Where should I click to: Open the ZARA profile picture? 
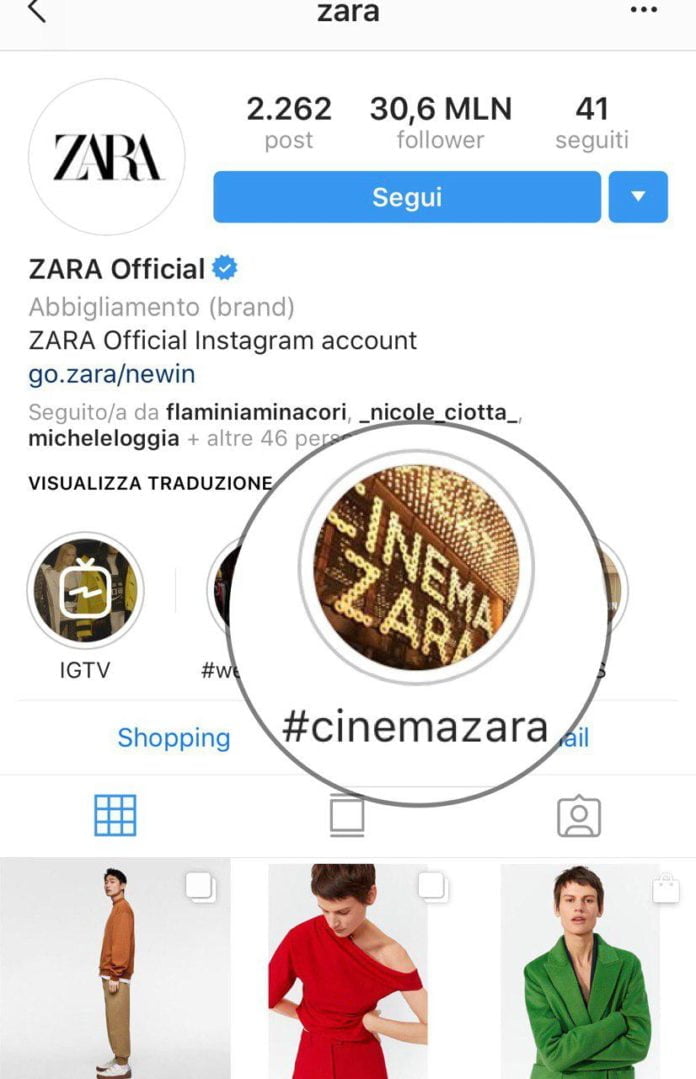click(x=106, y=157)
